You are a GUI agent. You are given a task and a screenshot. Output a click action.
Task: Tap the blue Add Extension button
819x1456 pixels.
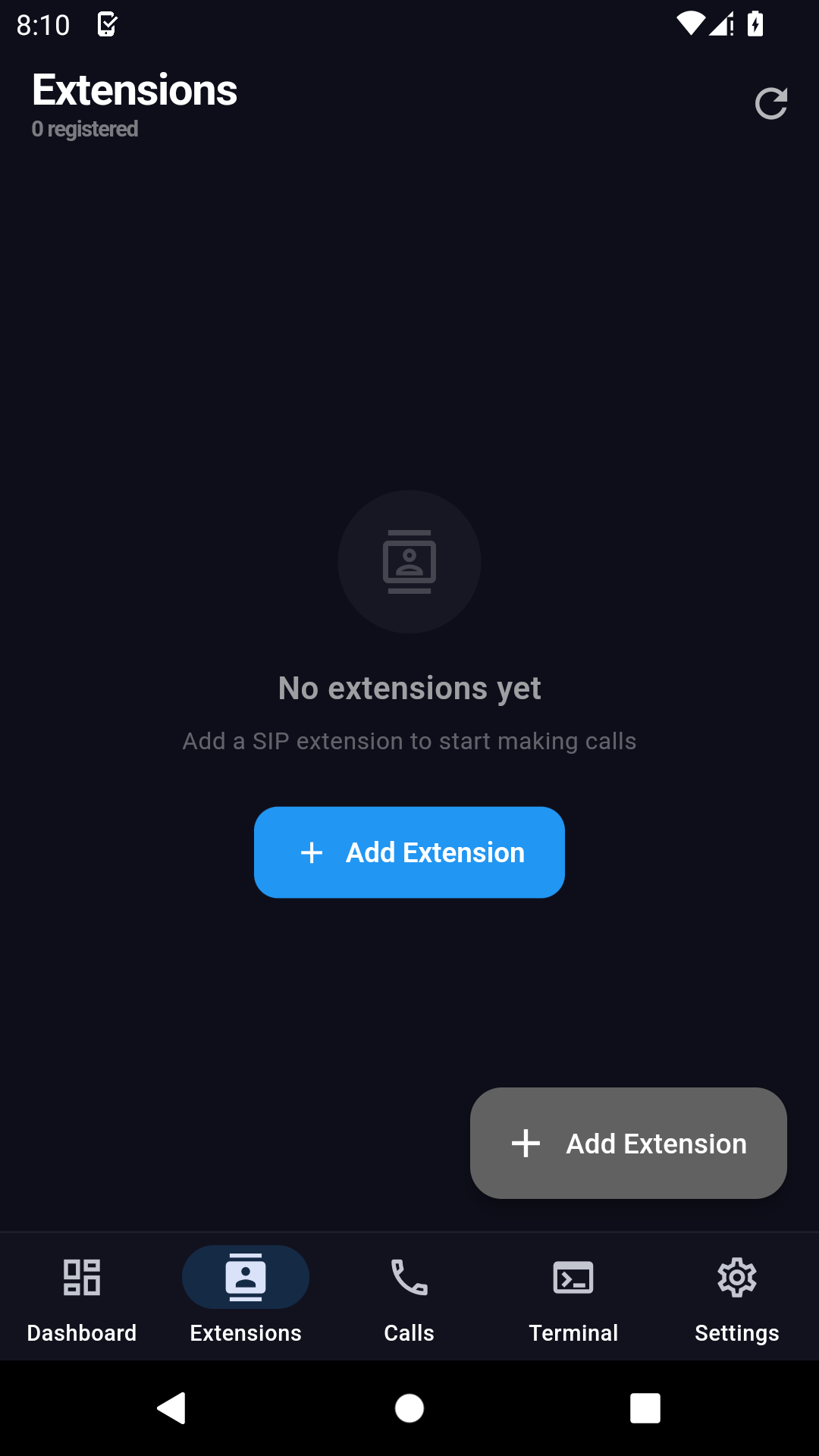pos(409,852)
